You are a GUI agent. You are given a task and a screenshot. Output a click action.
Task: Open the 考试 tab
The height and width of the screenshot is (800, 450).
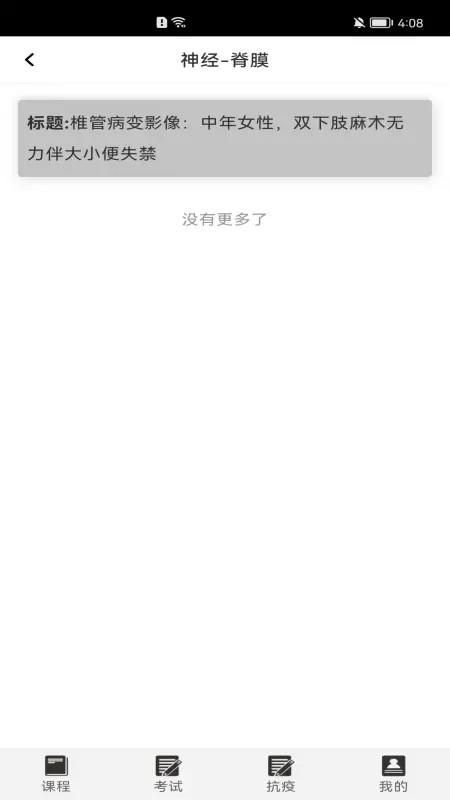pos(168,774)
